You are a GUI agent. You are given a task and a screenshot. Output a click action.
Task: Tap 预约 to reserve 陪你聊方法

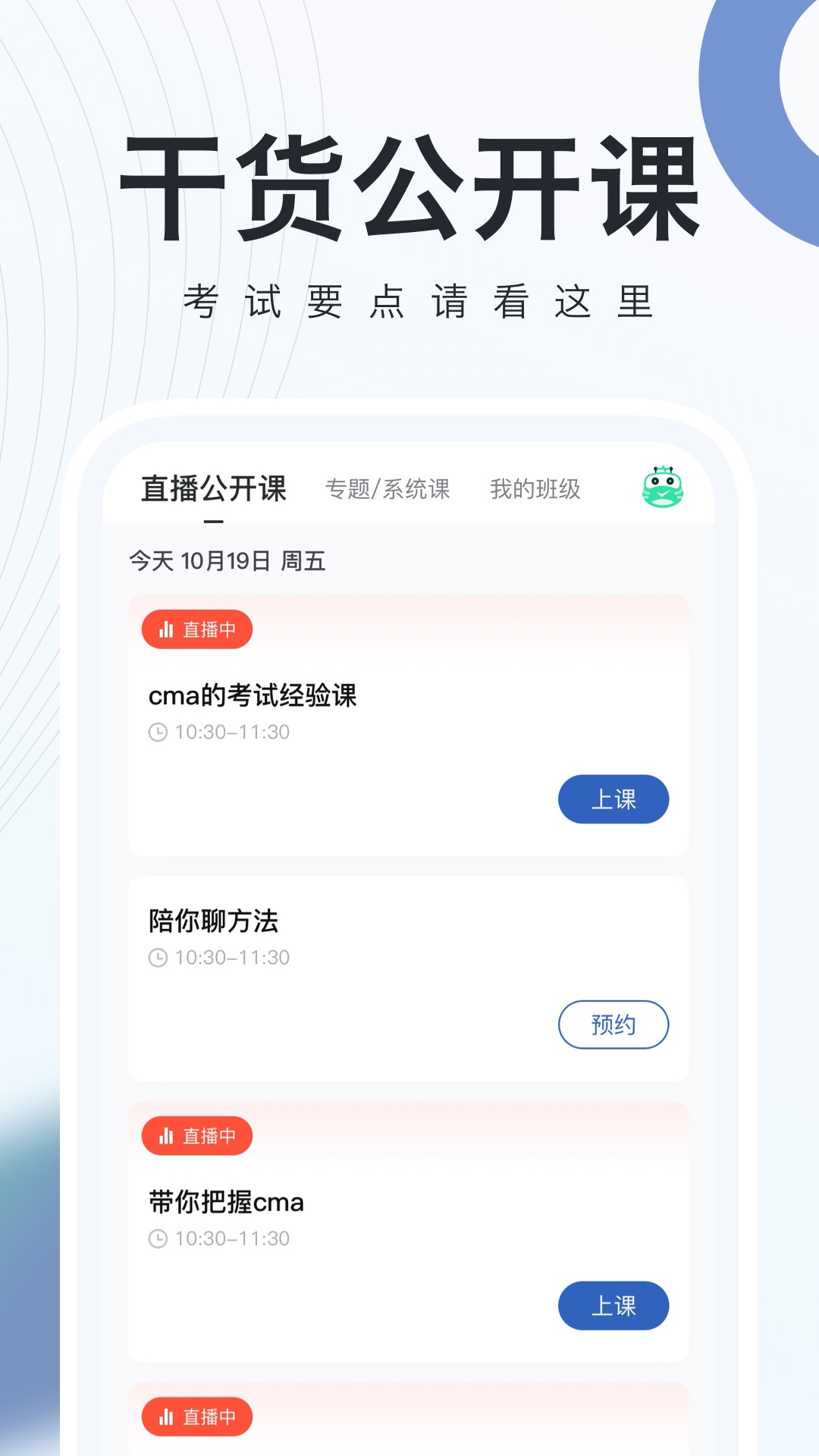614,1024
